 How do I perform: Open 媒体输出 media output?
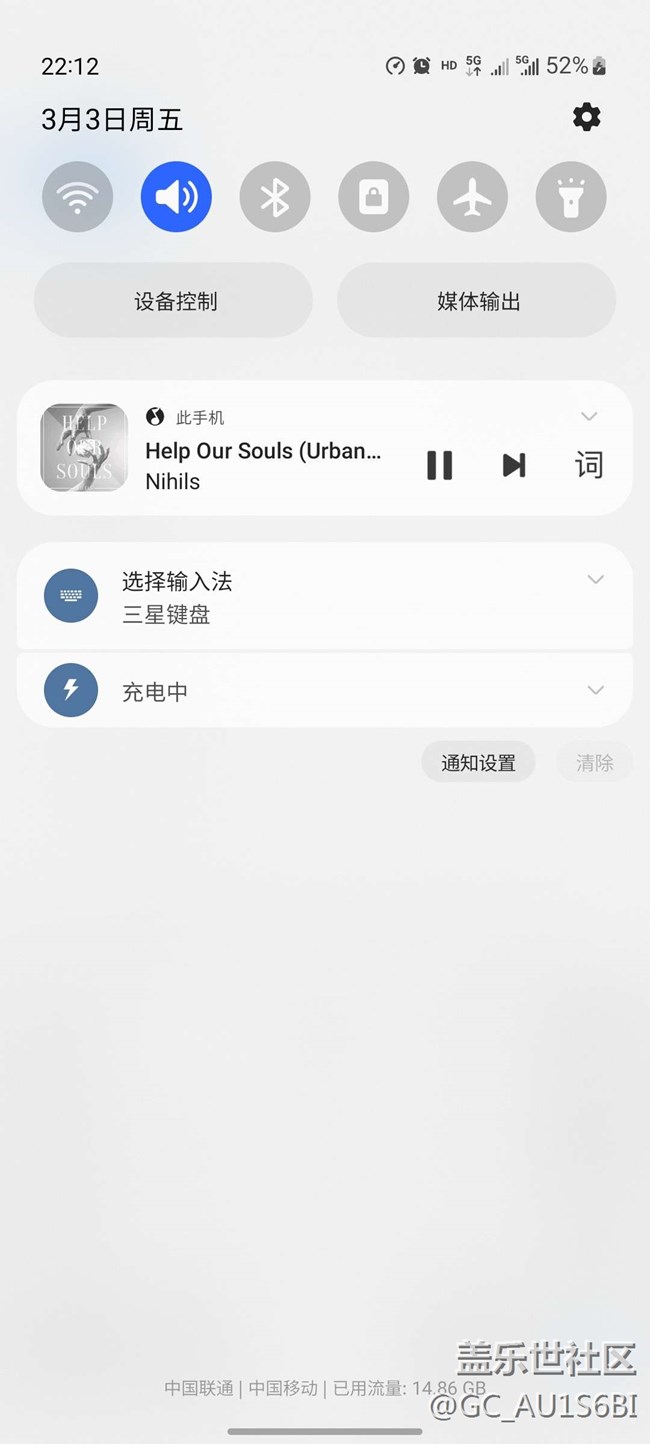click(x=477, y=301)
